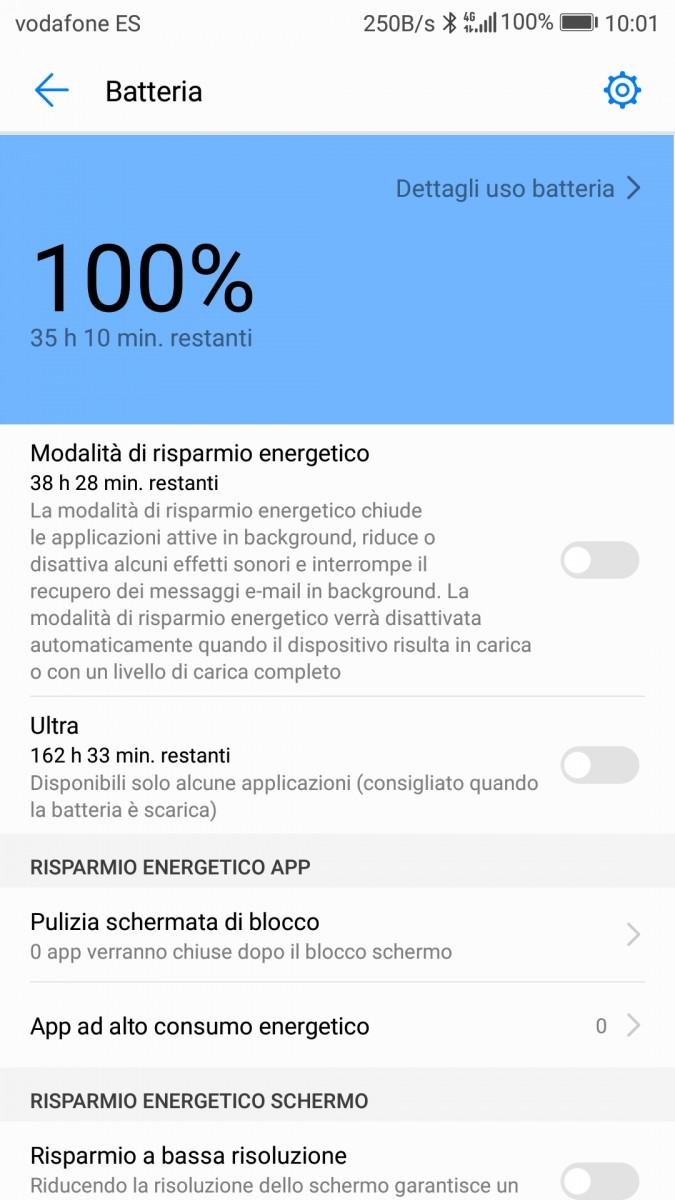Screen dimensions: 675x1200
Task: Go back from the Batteria screen
Action: (x=51, y=91)
